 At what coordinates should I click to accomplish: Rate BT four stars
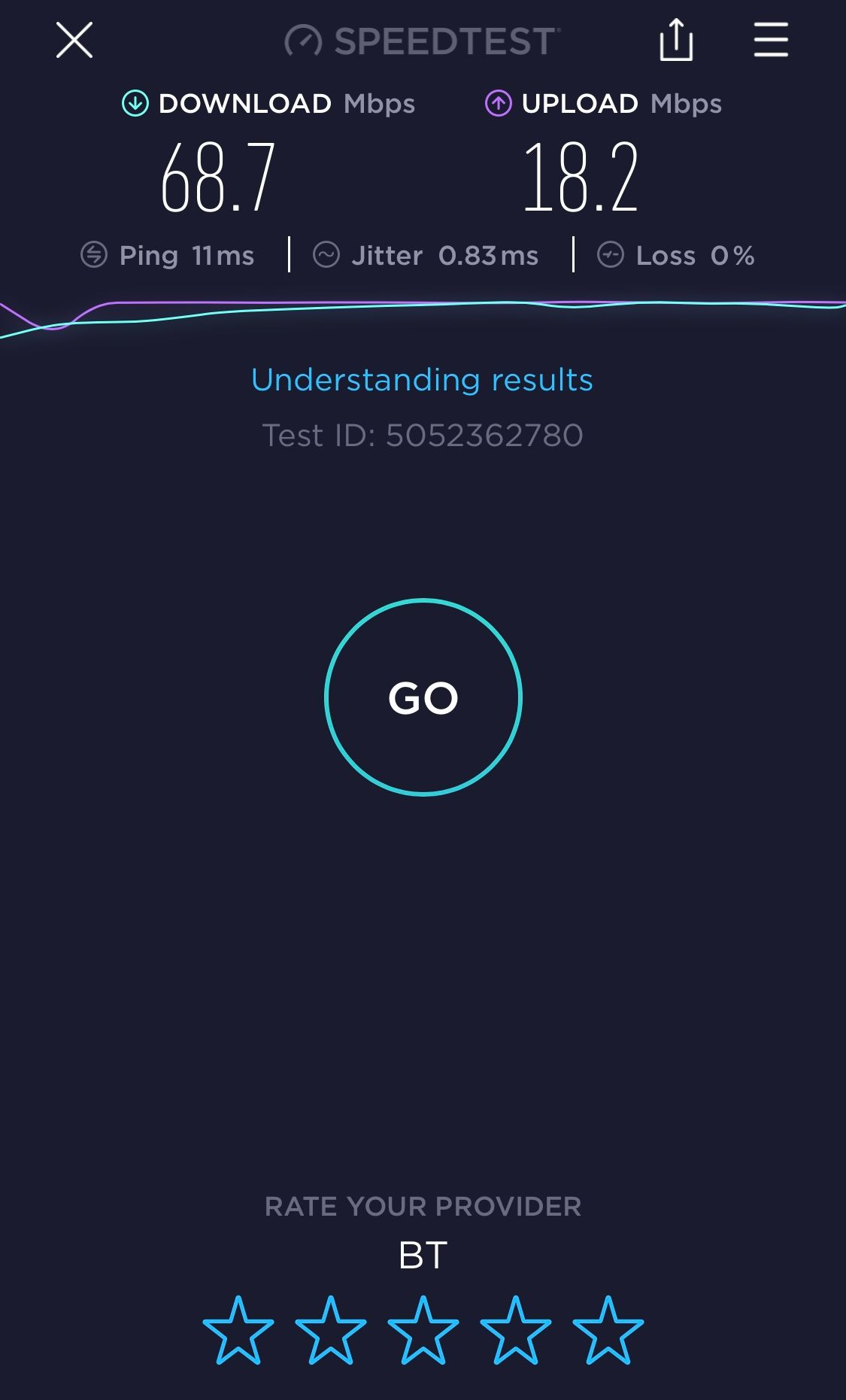[x=516, y=1330]
